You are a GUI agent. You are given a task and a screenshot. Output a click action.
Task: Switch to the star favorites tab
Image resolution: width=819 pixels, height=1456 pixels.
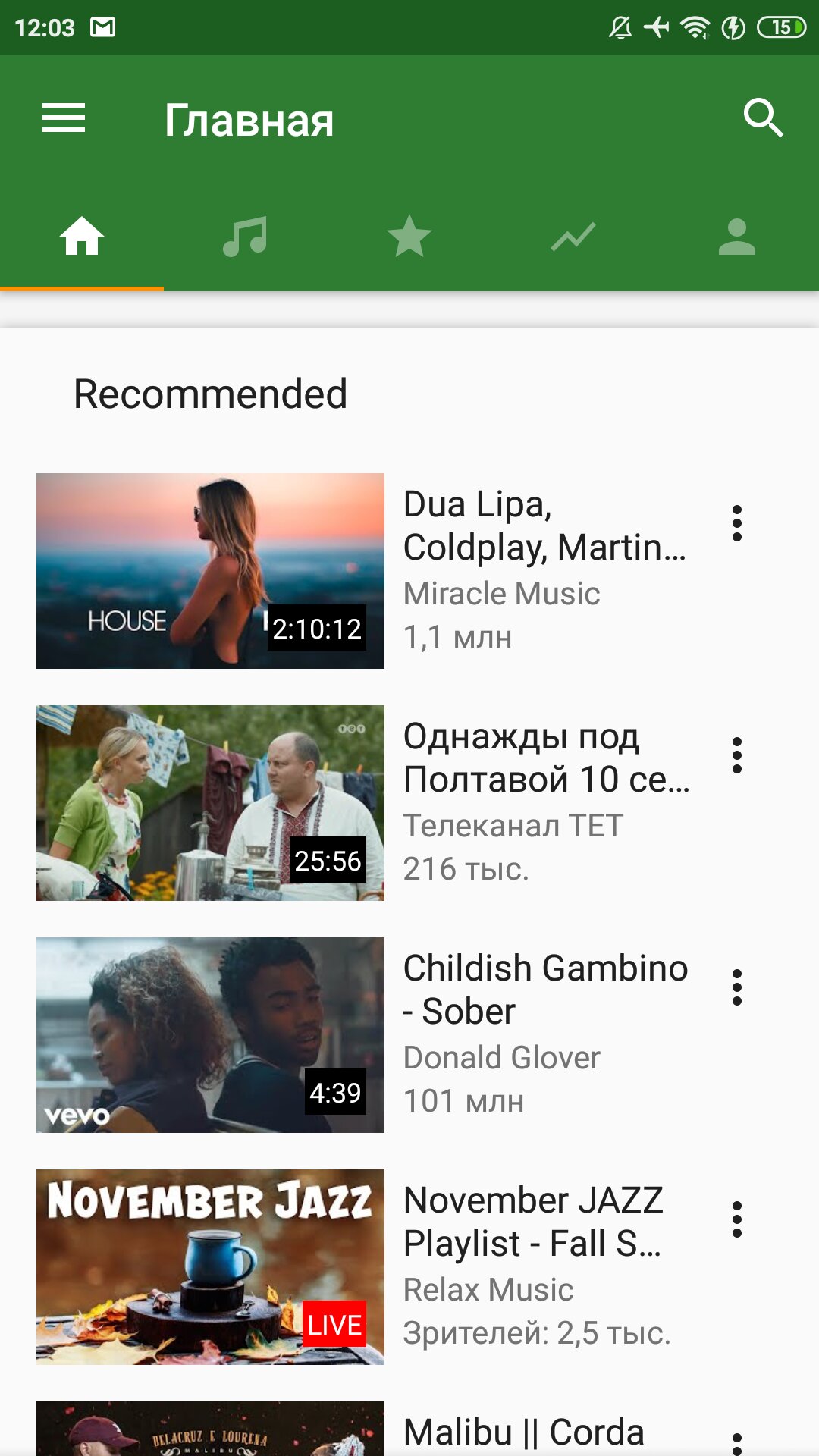(409, 237)
